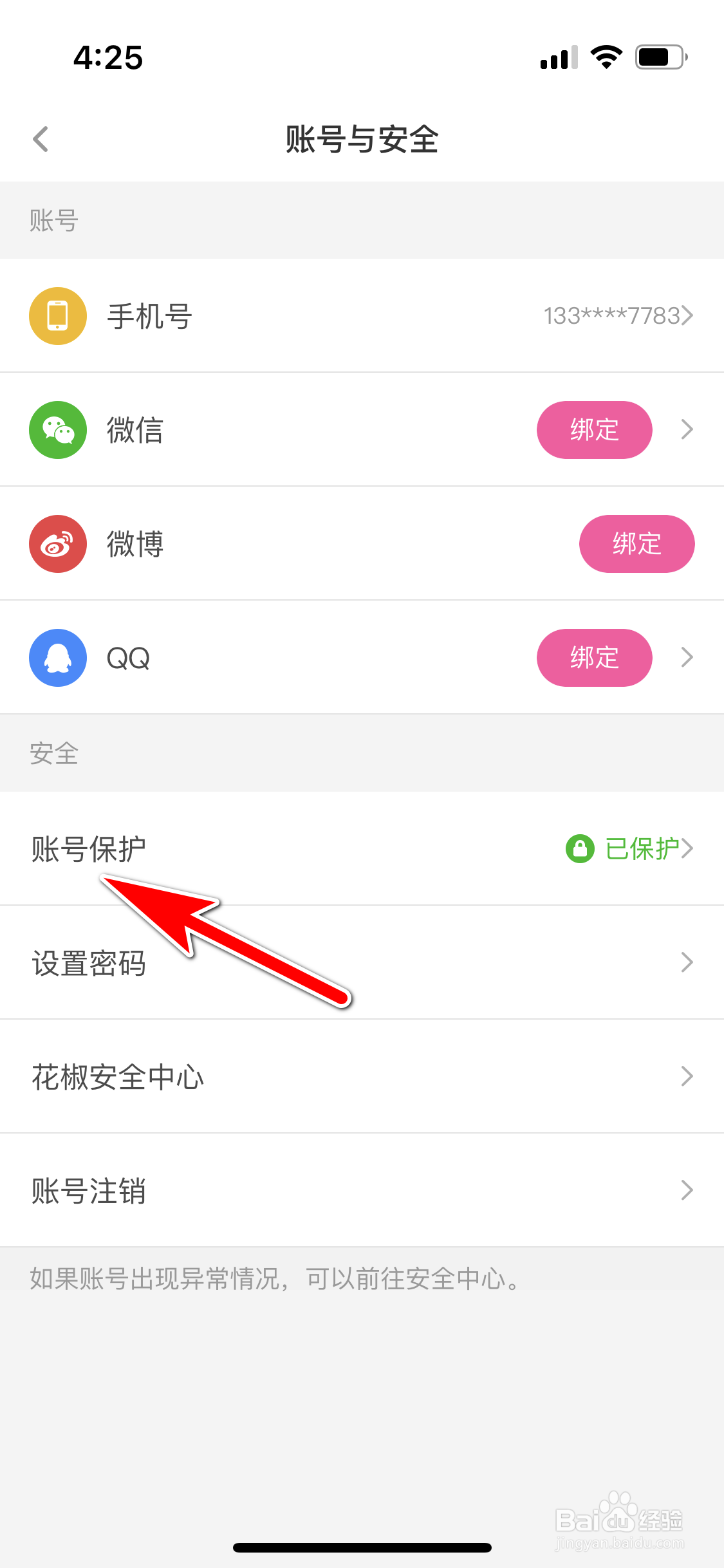Tap 已保护 protection status label
This screenshot has height=1568, width=724.
(x=640, y=849)
